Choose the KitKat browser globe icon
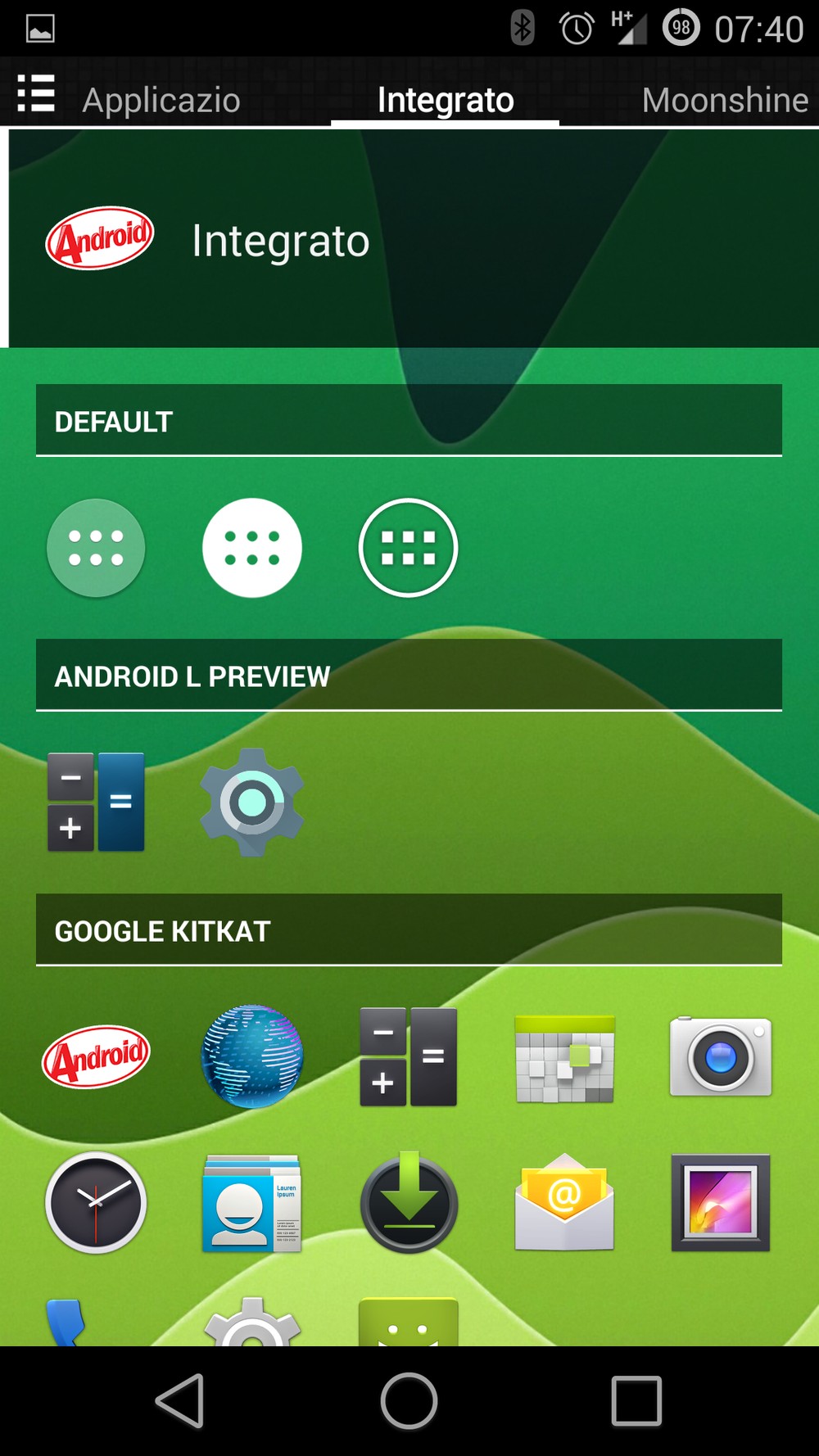 (252, 1056)
